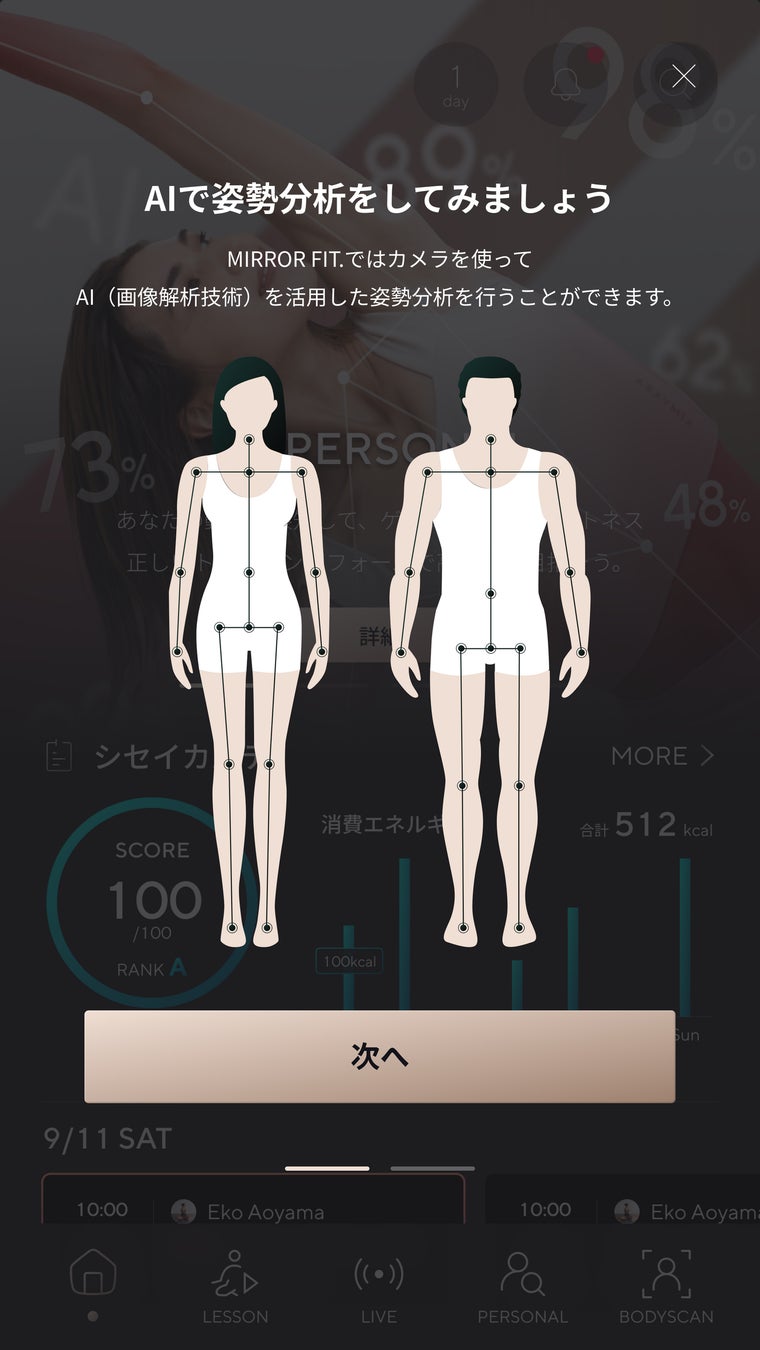
Task: Tap the 次へ button to continue
Action: coord(379,1057)
